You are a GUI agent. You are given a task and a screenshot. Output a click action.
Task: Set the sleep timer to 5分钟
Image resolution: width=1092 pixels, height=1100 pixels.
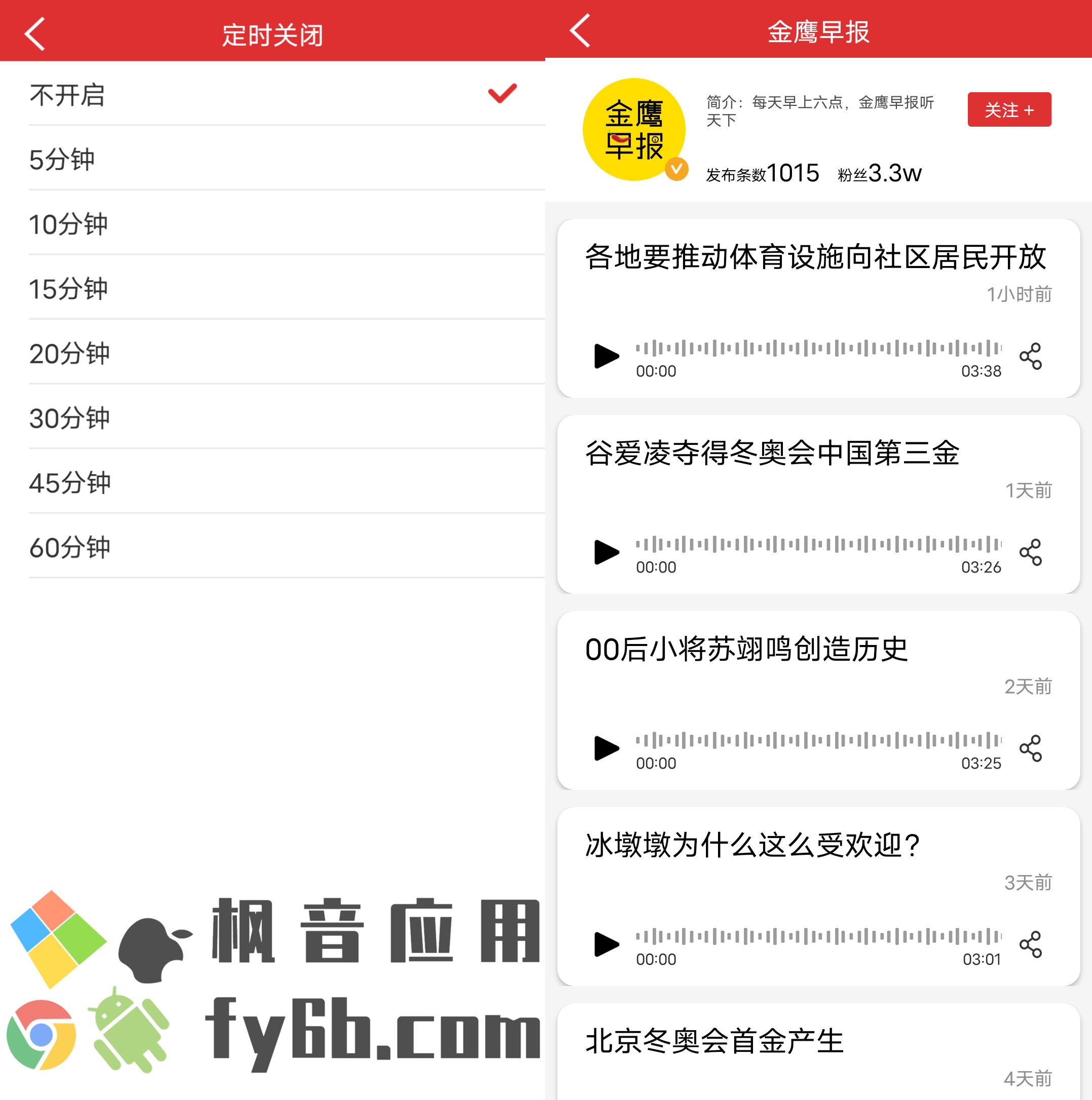273,160
